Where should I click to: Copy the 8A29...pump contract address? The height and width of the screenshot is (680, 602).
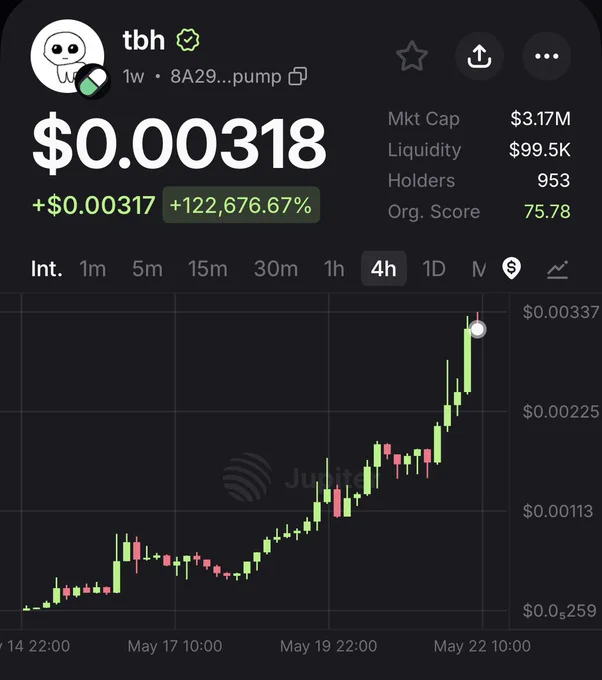[298, 76]
